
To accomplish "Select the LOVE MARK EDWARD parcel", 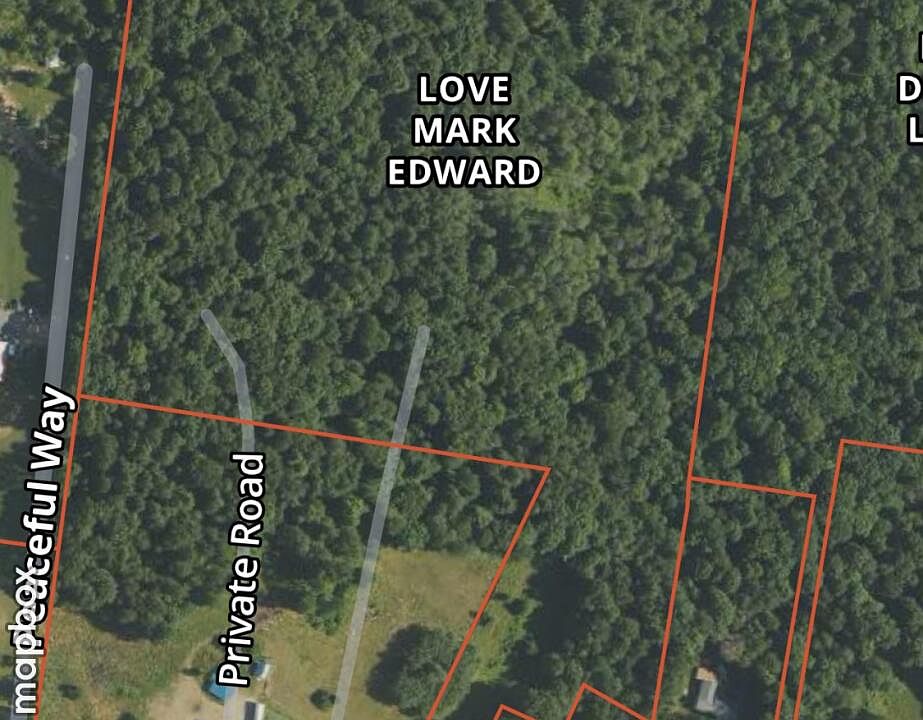I will 464,131.
